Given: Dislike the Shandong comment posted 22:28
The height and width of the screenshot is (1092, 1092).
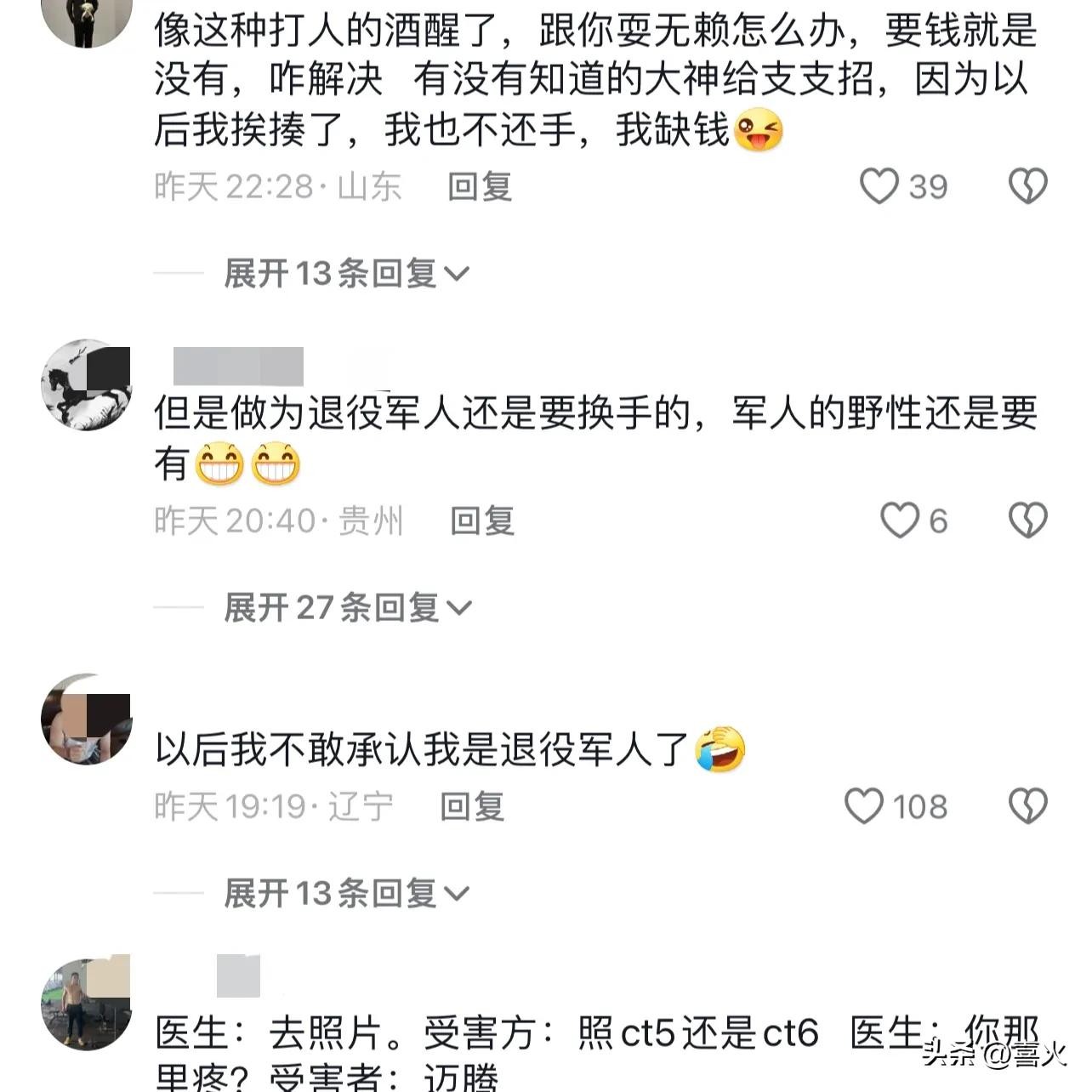Looking at the screenshot, I should 1027,186.
